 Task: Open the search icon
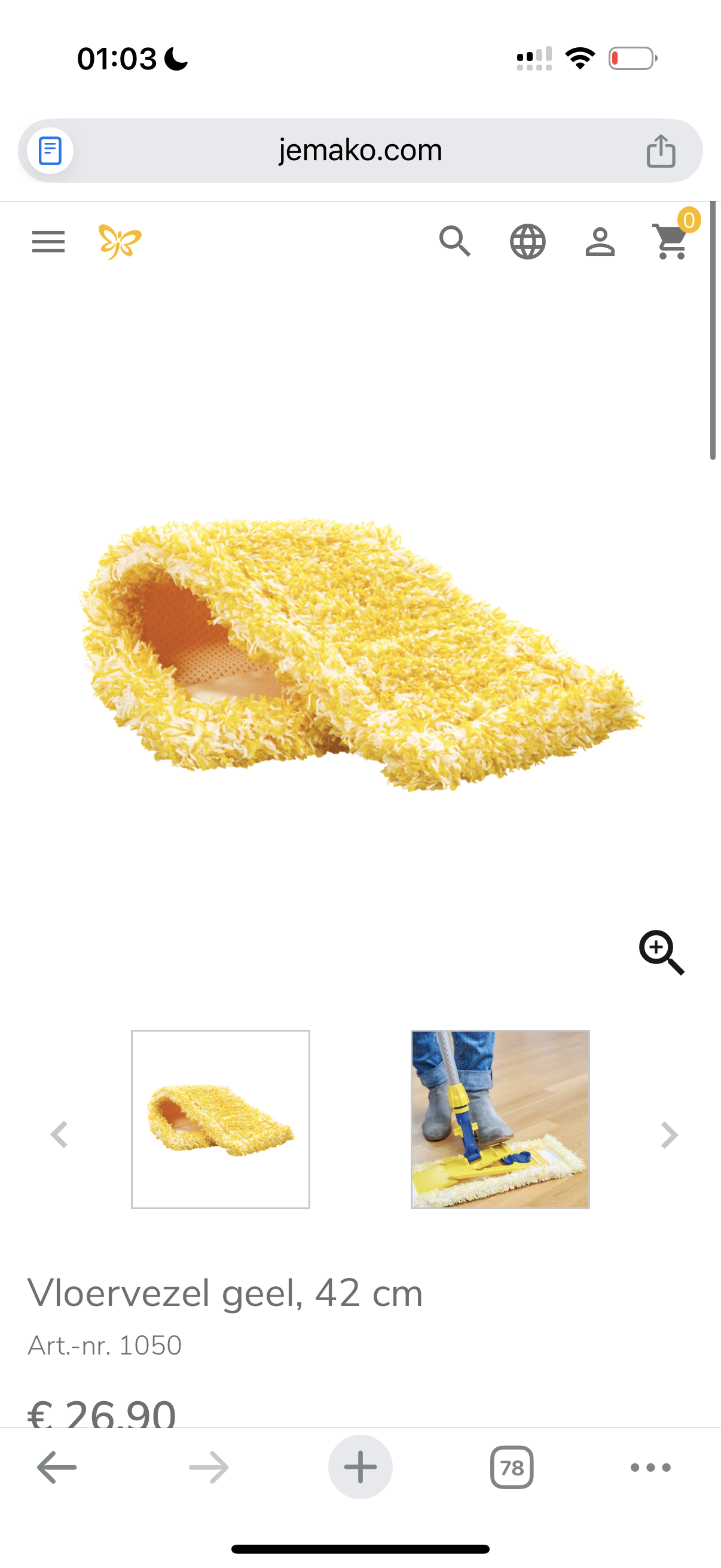(x=456, y=242)
